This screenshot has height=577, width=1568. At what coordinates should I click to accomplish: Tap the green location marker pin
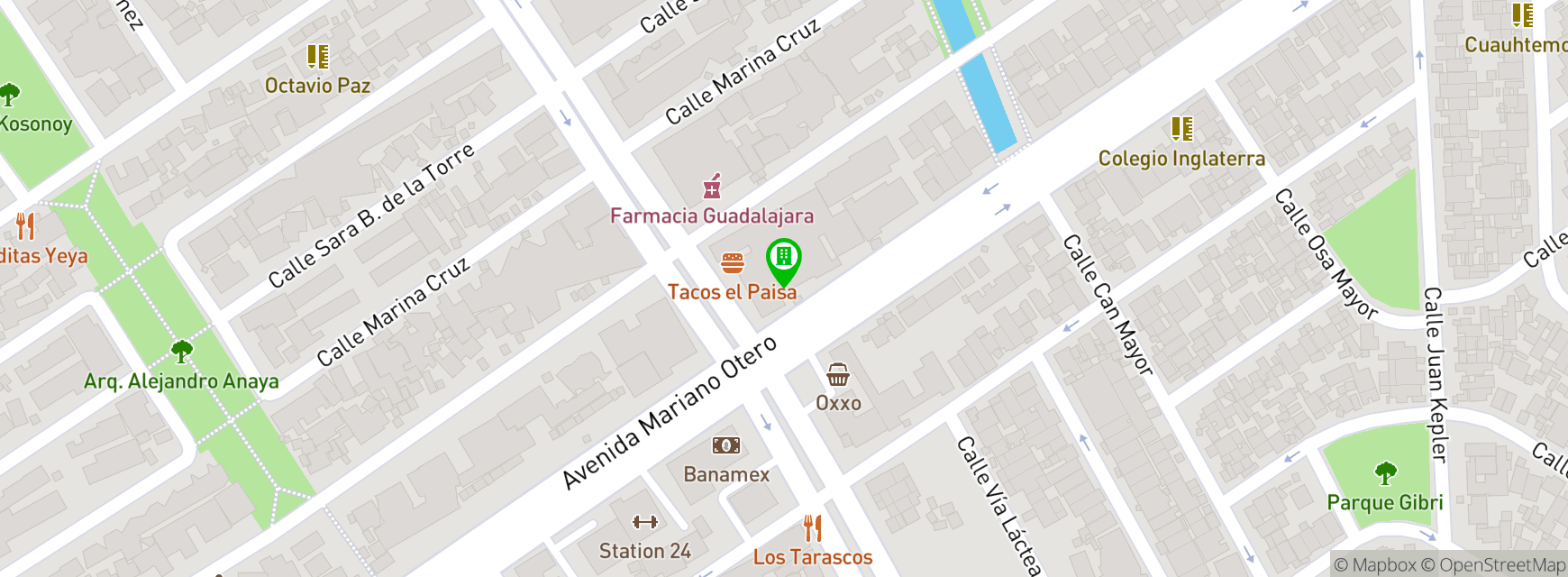click(783, 259)
